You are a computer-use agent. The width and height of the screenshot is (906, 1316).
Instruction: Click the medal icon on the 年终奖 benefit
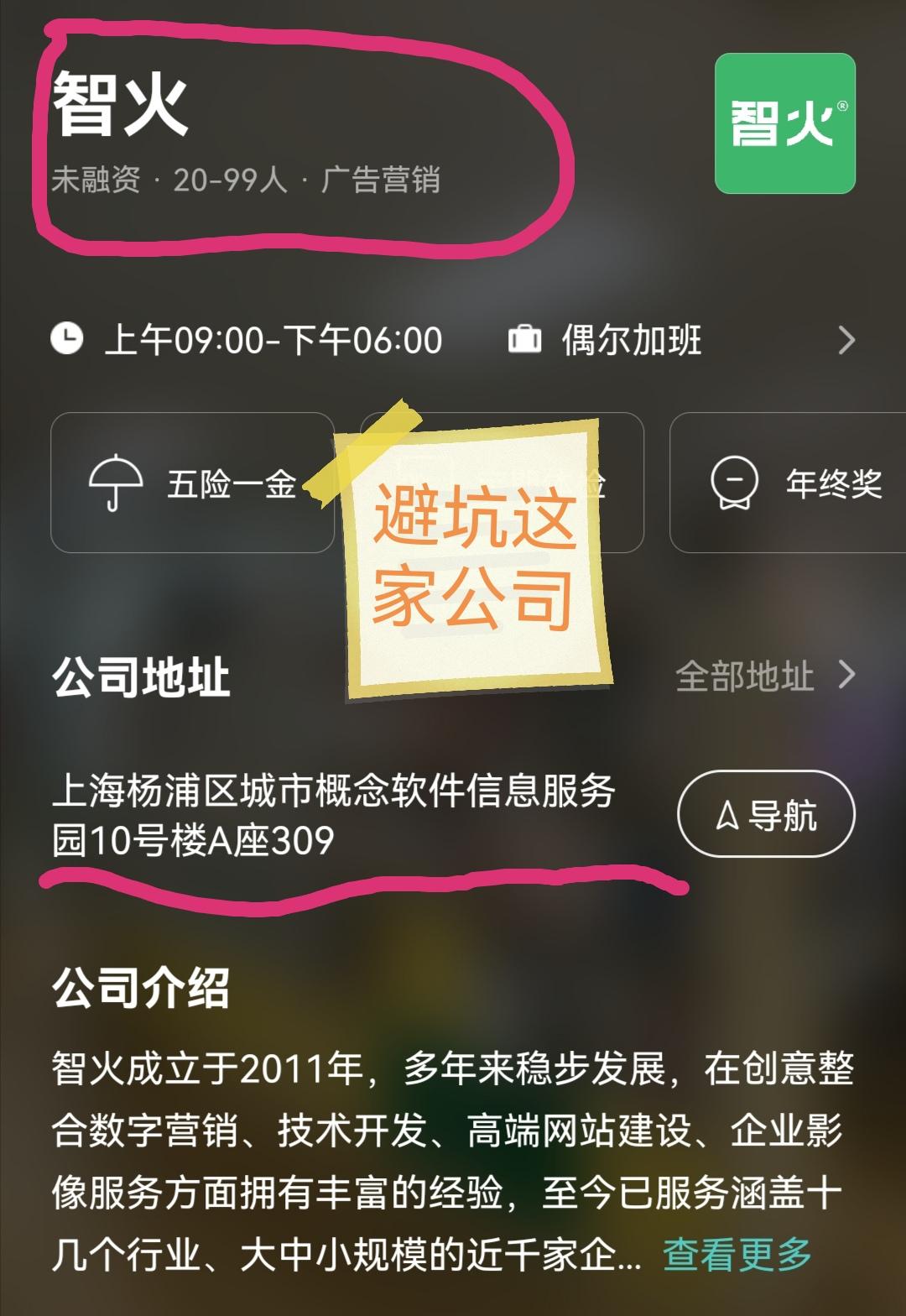[x=736, y=483]
